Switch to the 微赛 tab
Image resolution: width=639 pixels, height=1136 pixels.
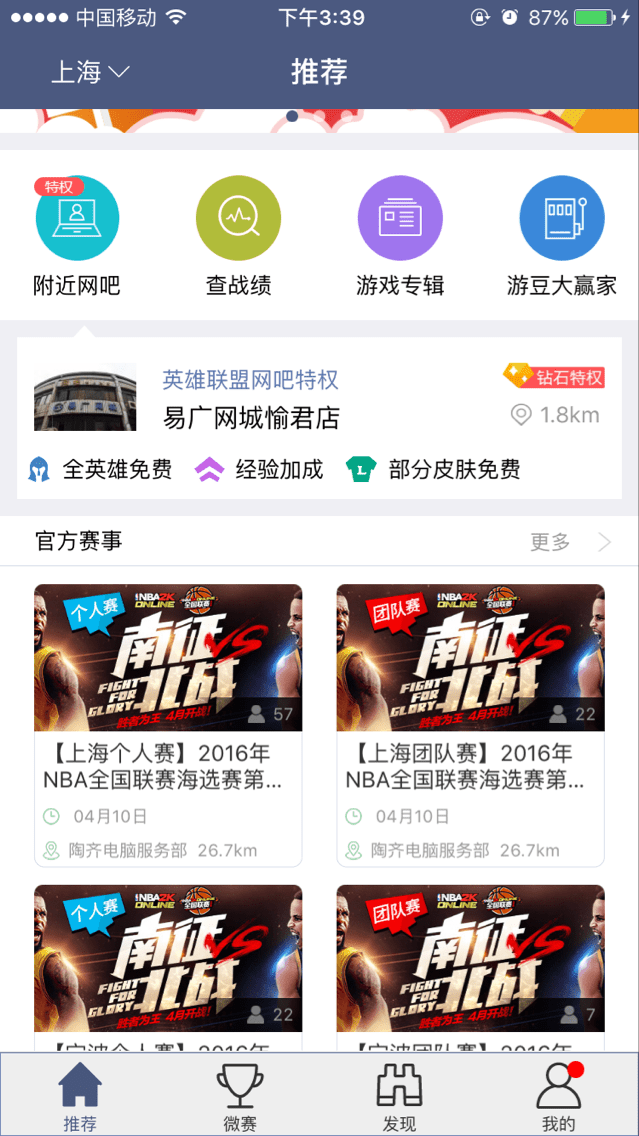click(240, 1095)
